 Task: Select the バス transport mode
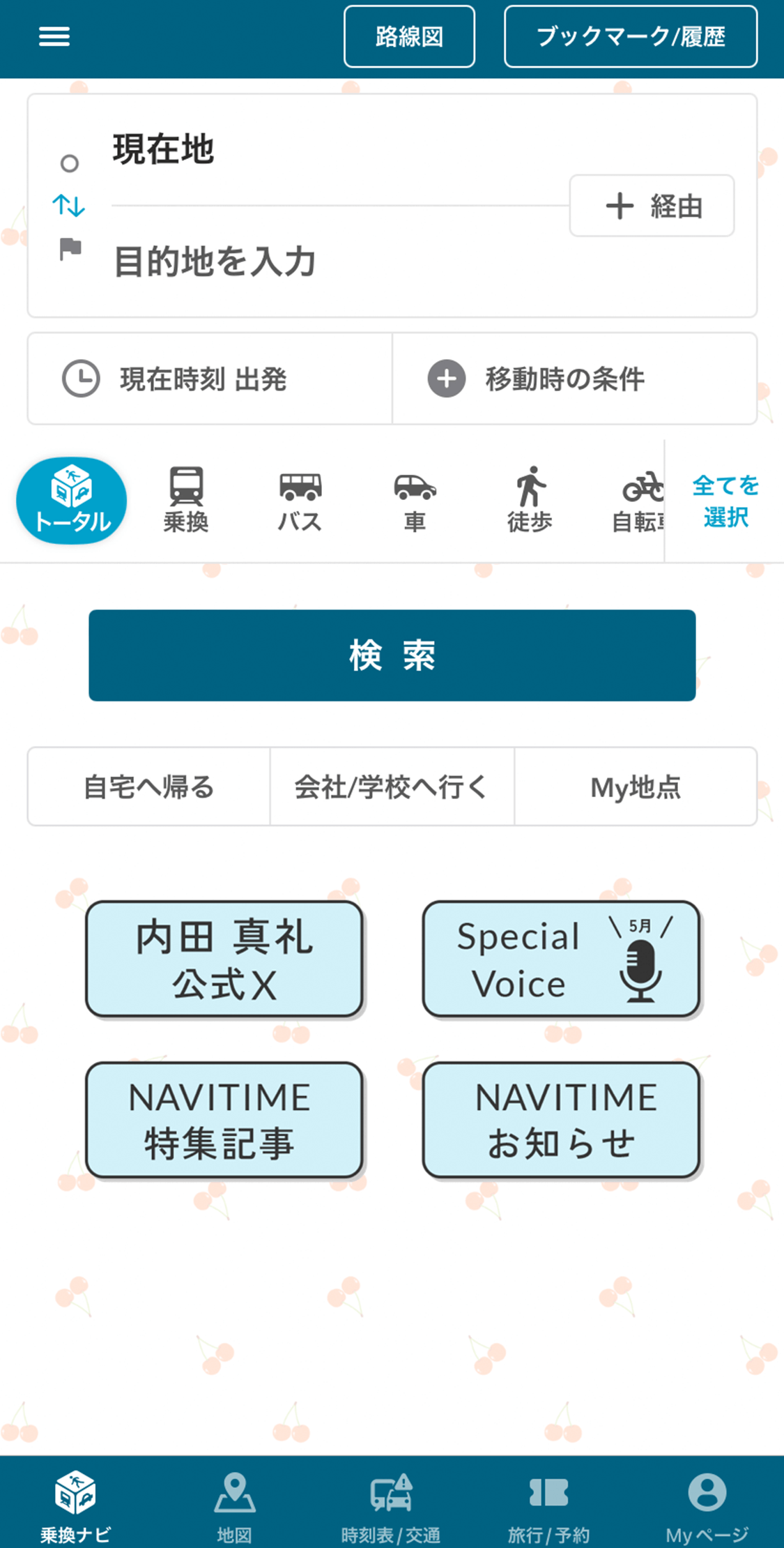(300, 500)
